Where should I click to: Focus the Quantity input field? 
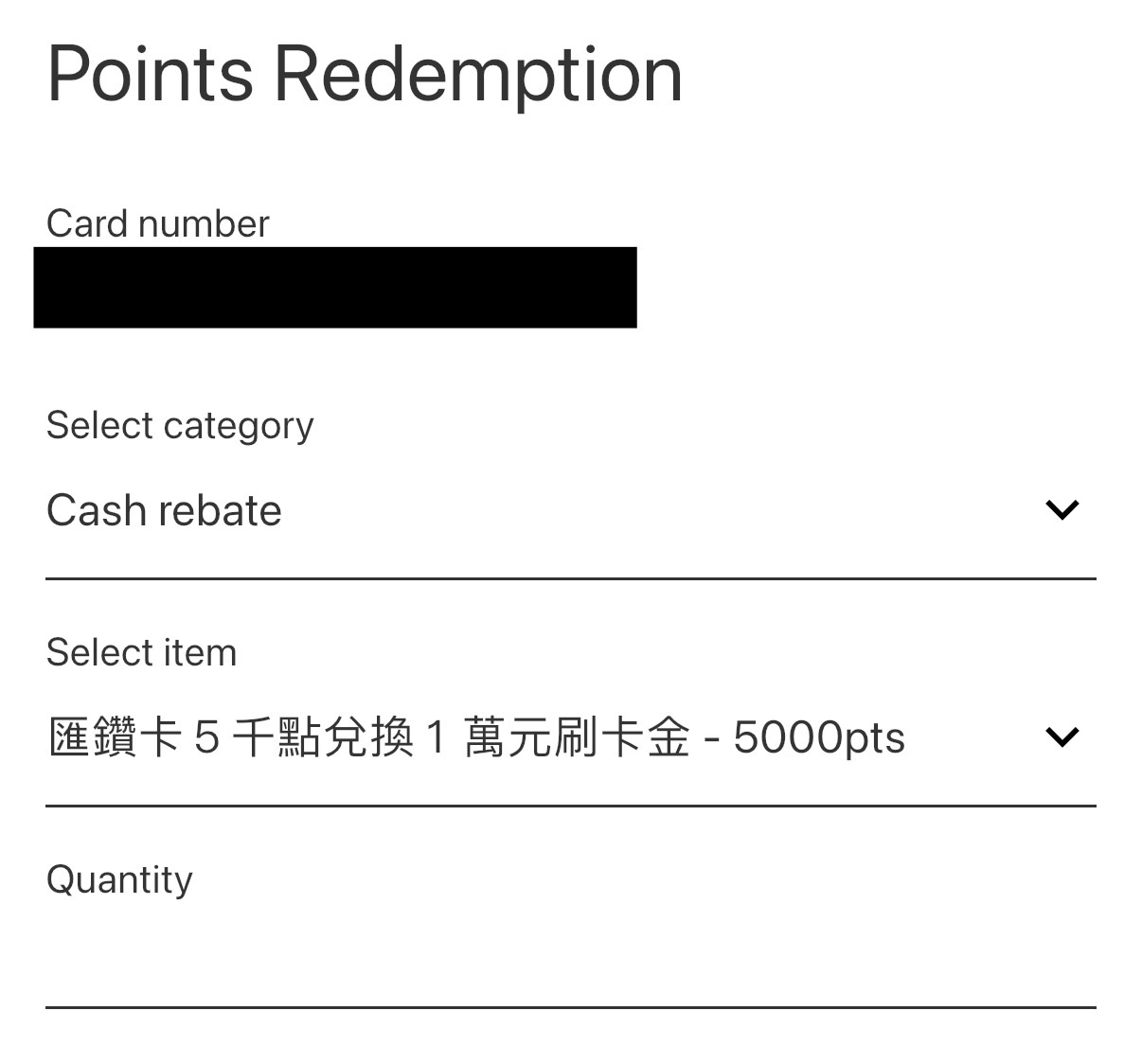click(x=570, y=964)
